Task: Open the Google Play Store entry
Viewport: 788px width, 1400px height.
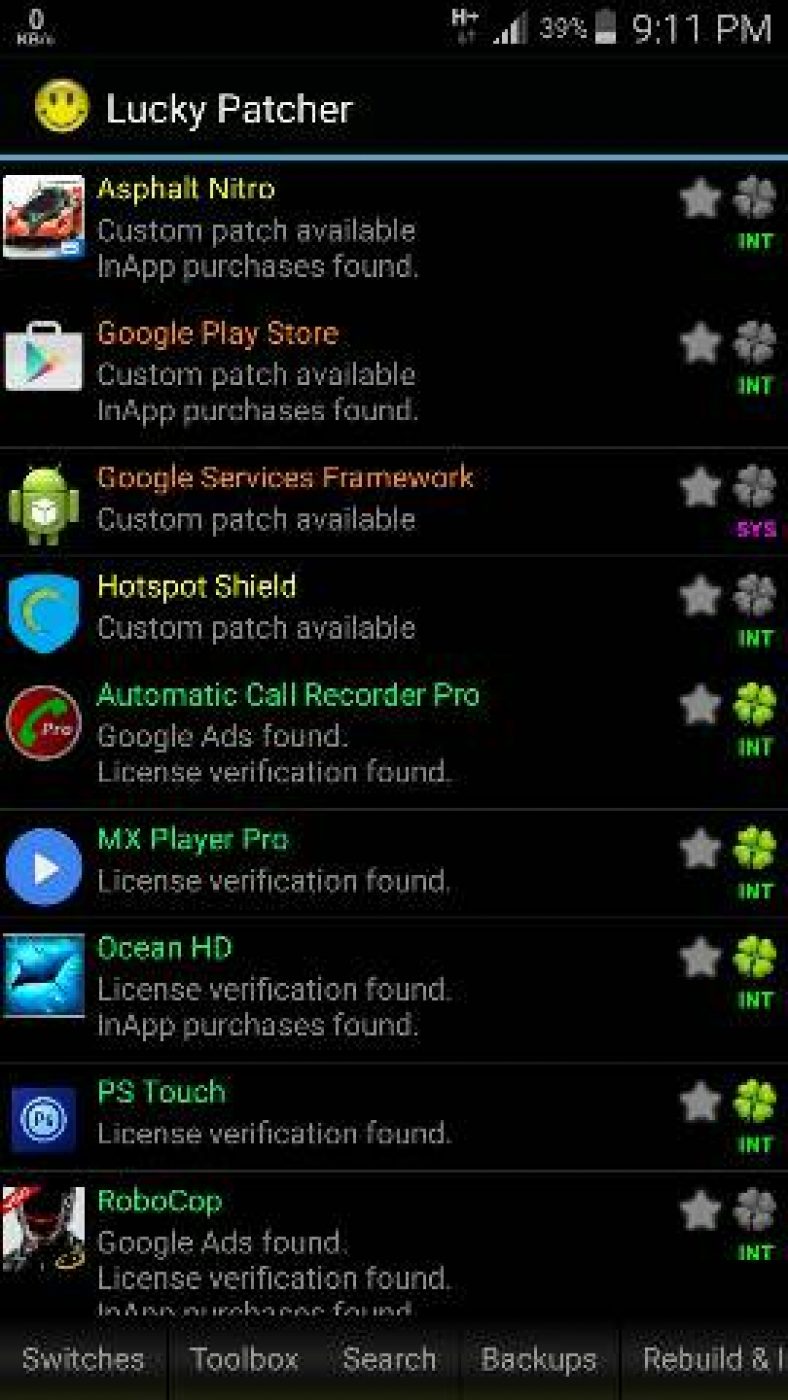Action: [300, 372]
